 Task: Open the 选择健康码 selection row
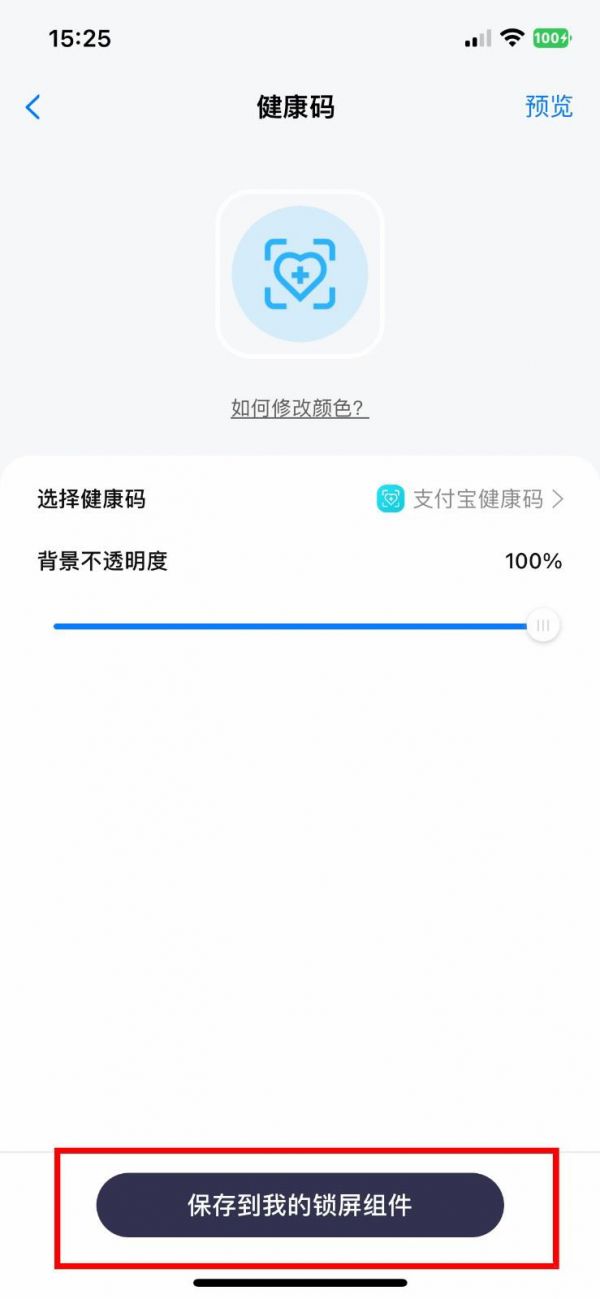[300, 499]
